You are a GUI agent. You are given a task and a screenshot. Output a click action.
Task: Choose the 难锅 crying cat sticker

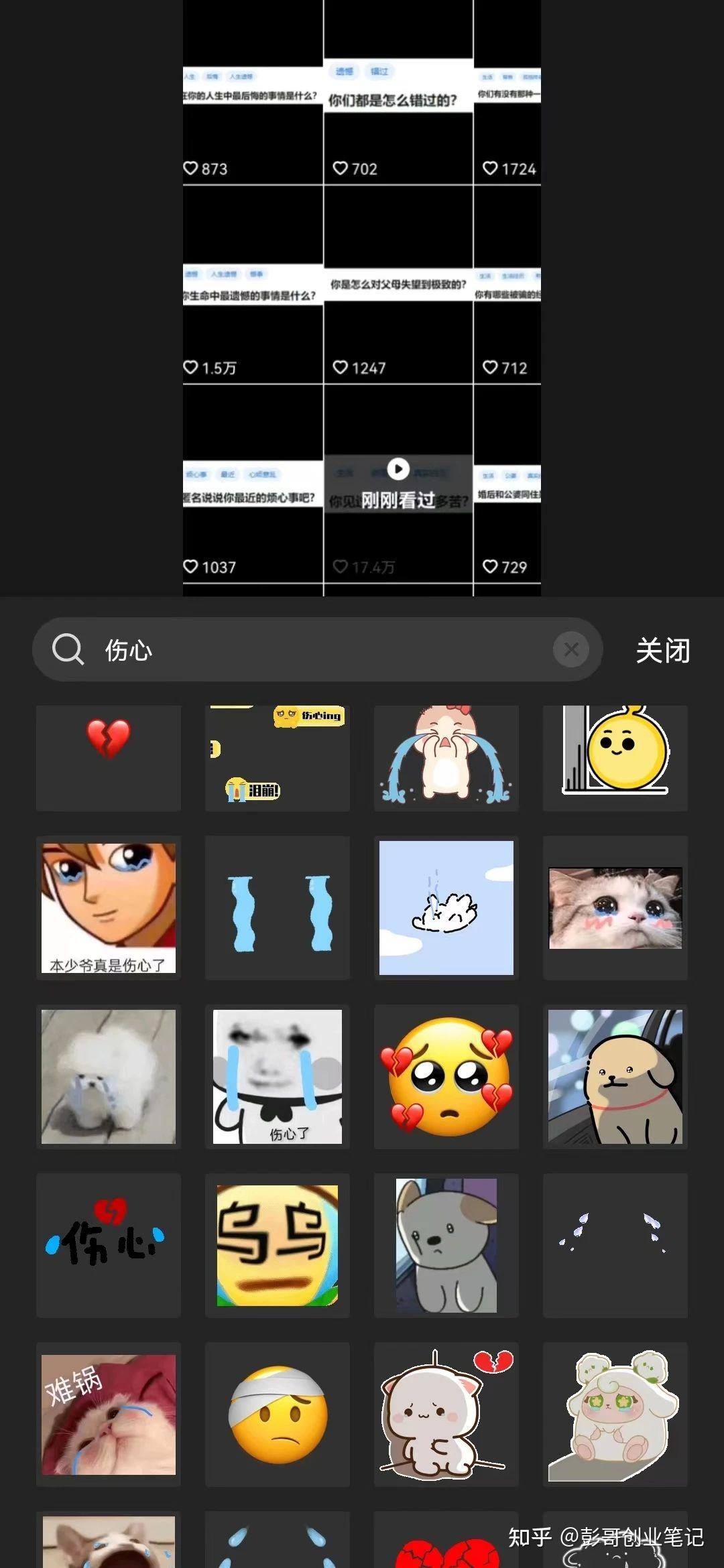coord(109,1414)
